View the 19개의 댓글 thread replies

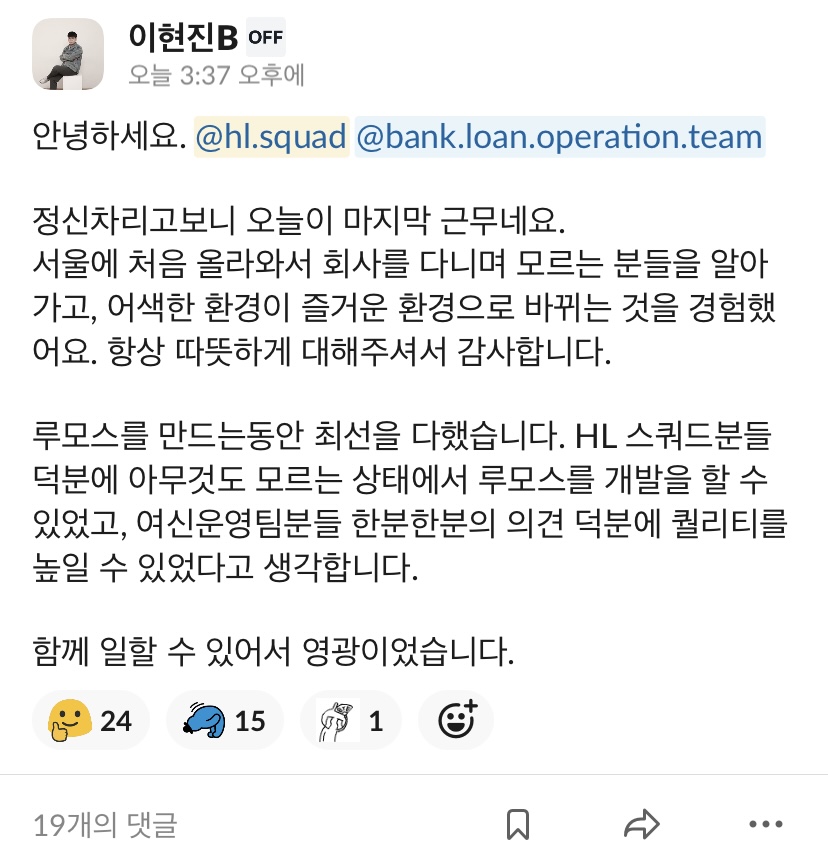105,825
